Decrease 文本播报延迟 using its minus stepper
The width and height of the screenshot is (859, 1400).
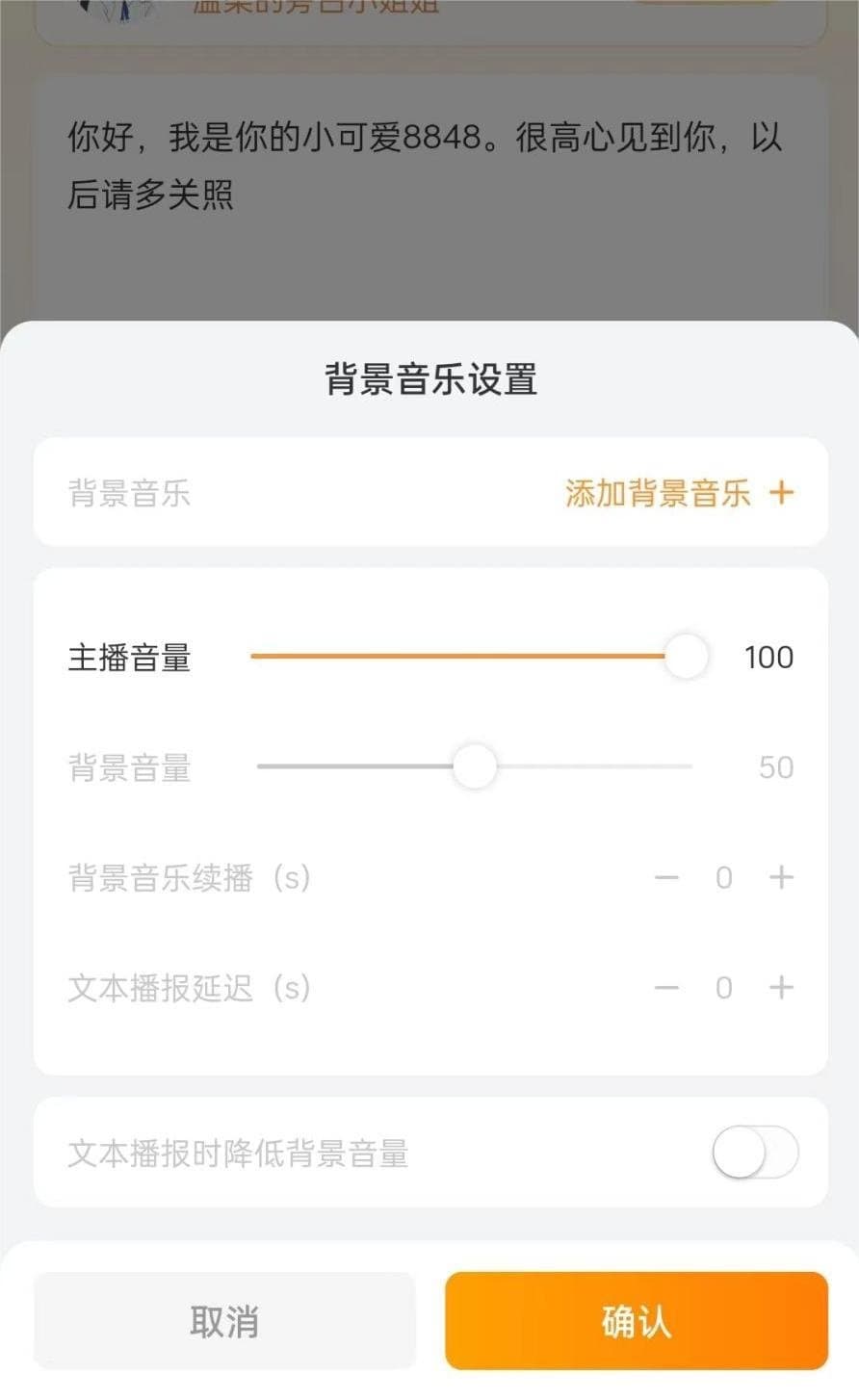coord(665,988)
